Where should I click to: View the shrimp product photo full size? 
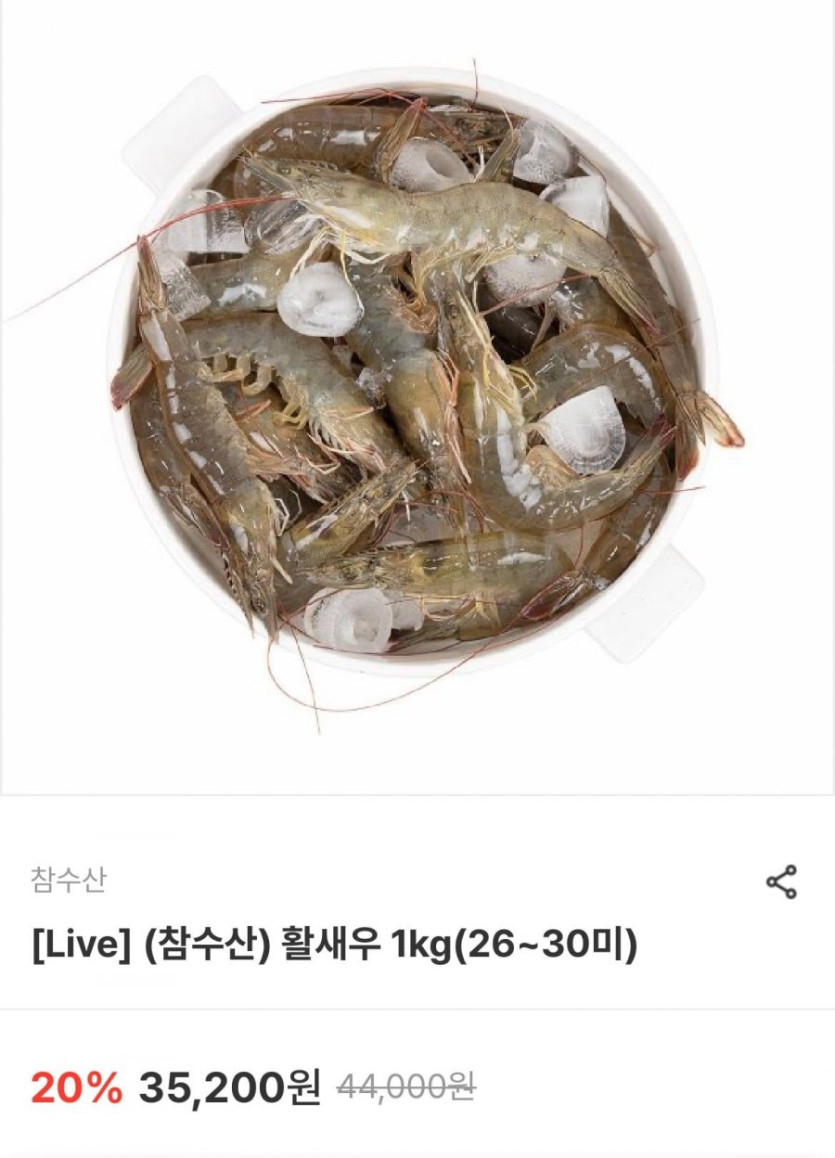pos(417,398)
